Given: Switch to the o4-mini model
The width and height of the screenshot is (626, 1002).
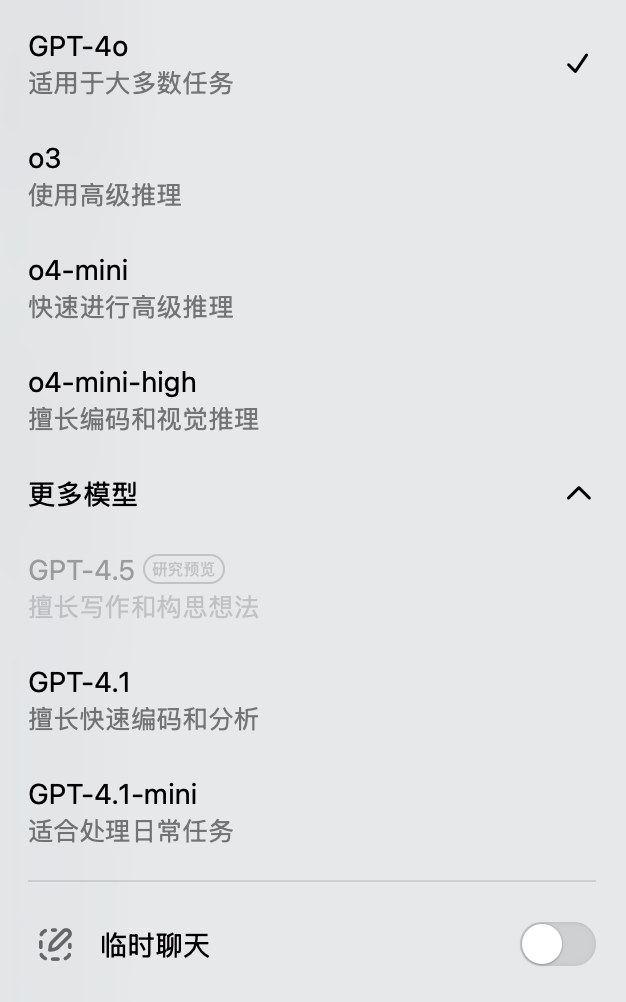Looking at the screenshot, I should coord(312,288).
